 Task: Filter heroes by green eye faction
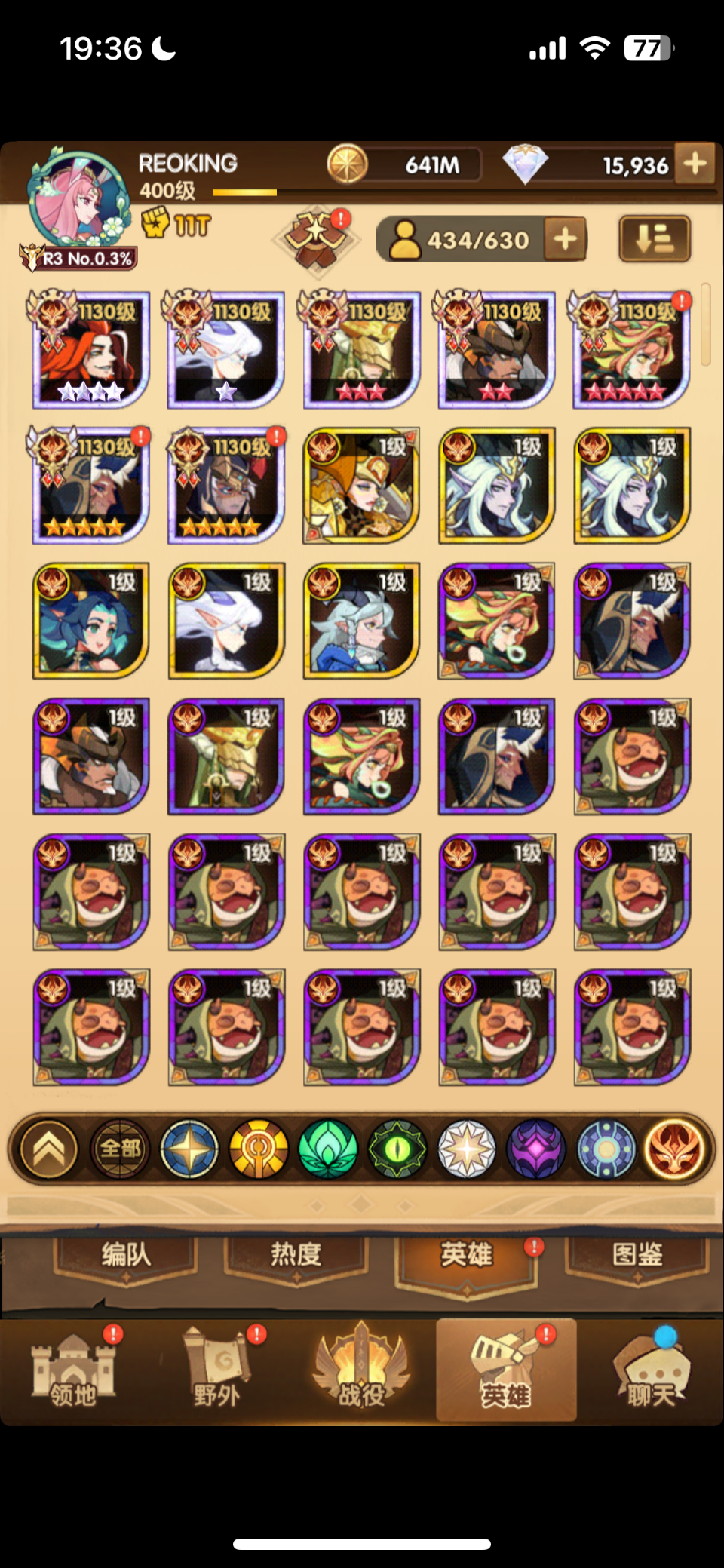pos(397,1149)
